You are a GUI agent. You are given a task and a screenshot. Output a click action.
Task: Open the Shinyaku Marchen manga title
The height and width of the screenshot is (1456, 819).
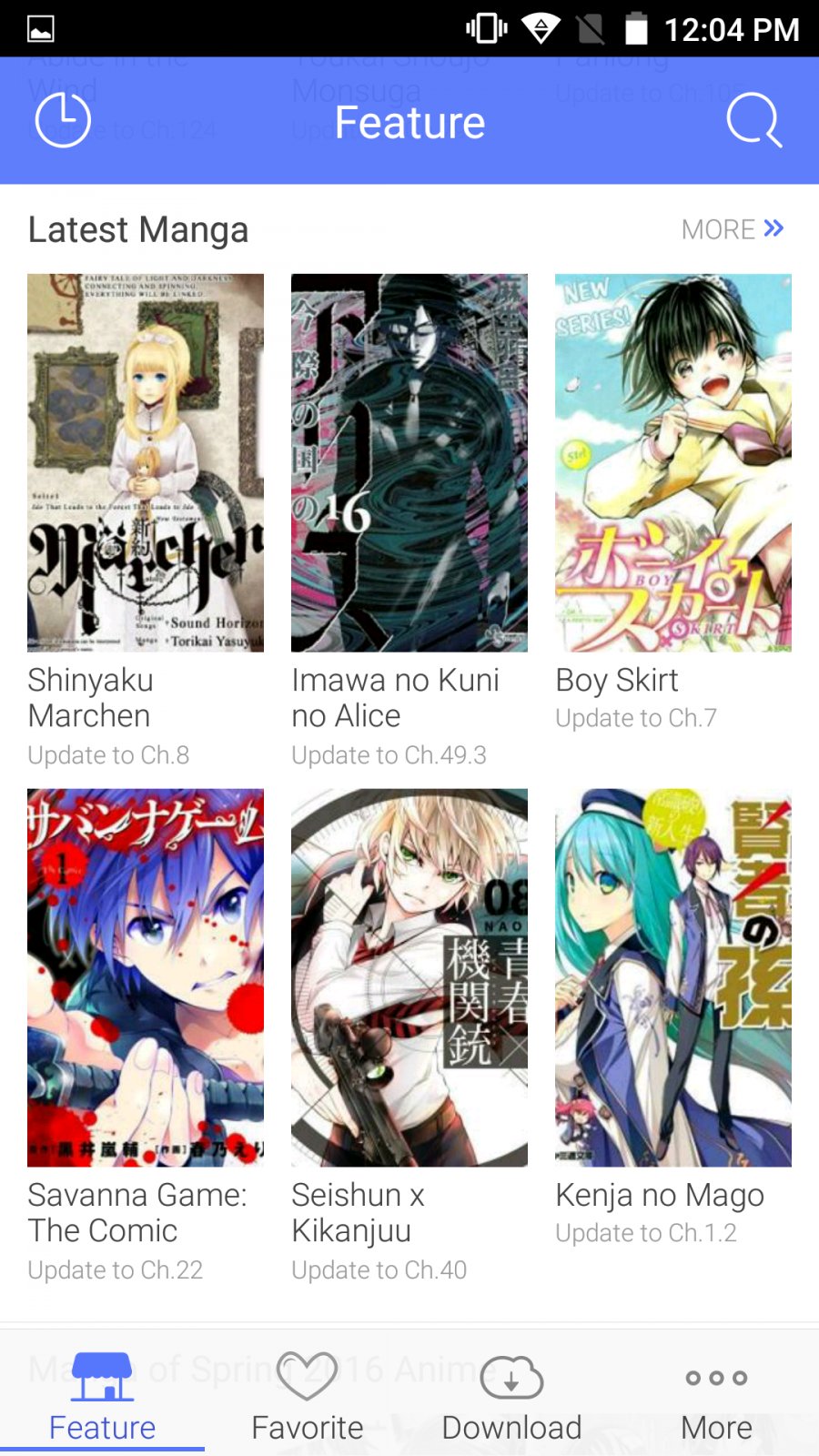pos(91,697)
